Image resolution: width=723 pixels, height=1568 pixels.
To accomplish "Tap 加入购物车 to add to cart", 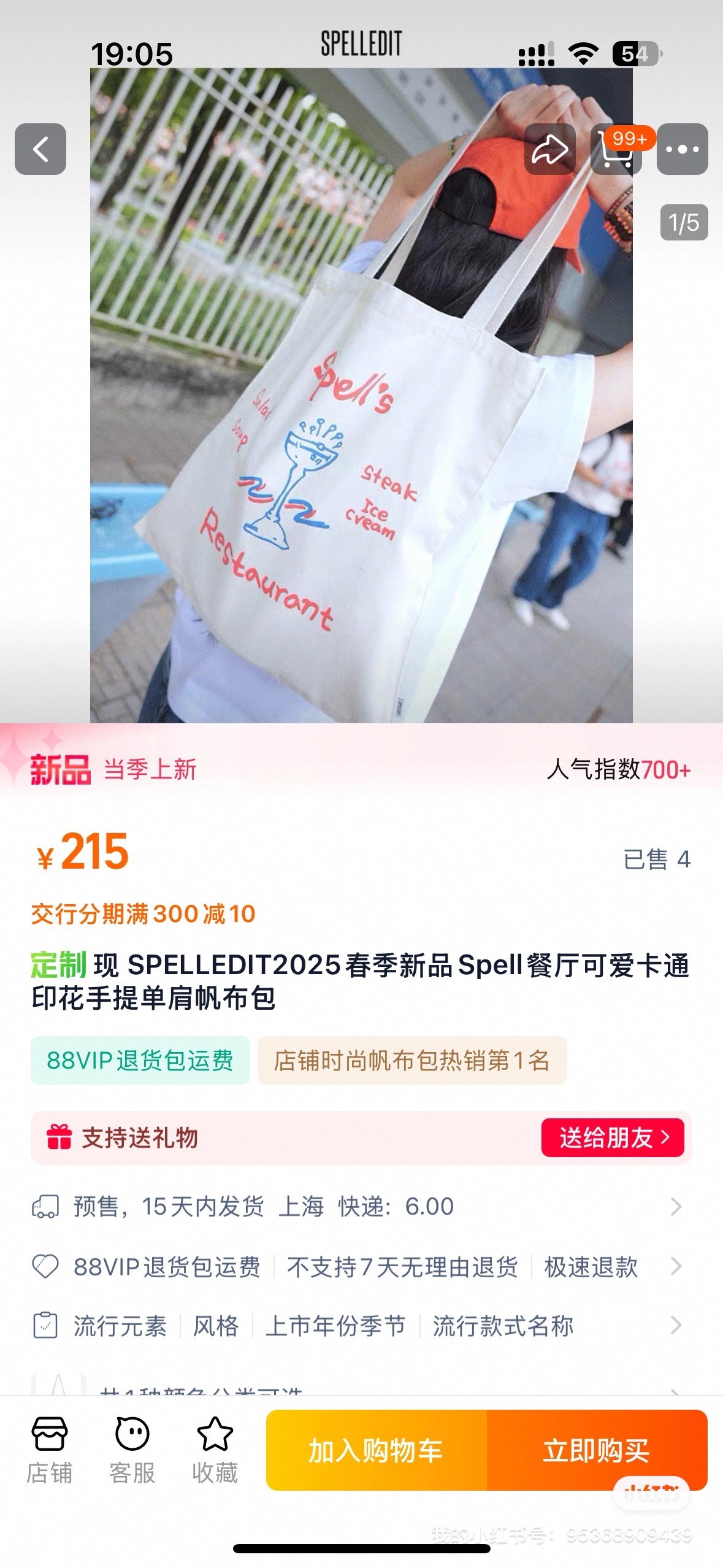I will coord(376,1450).
